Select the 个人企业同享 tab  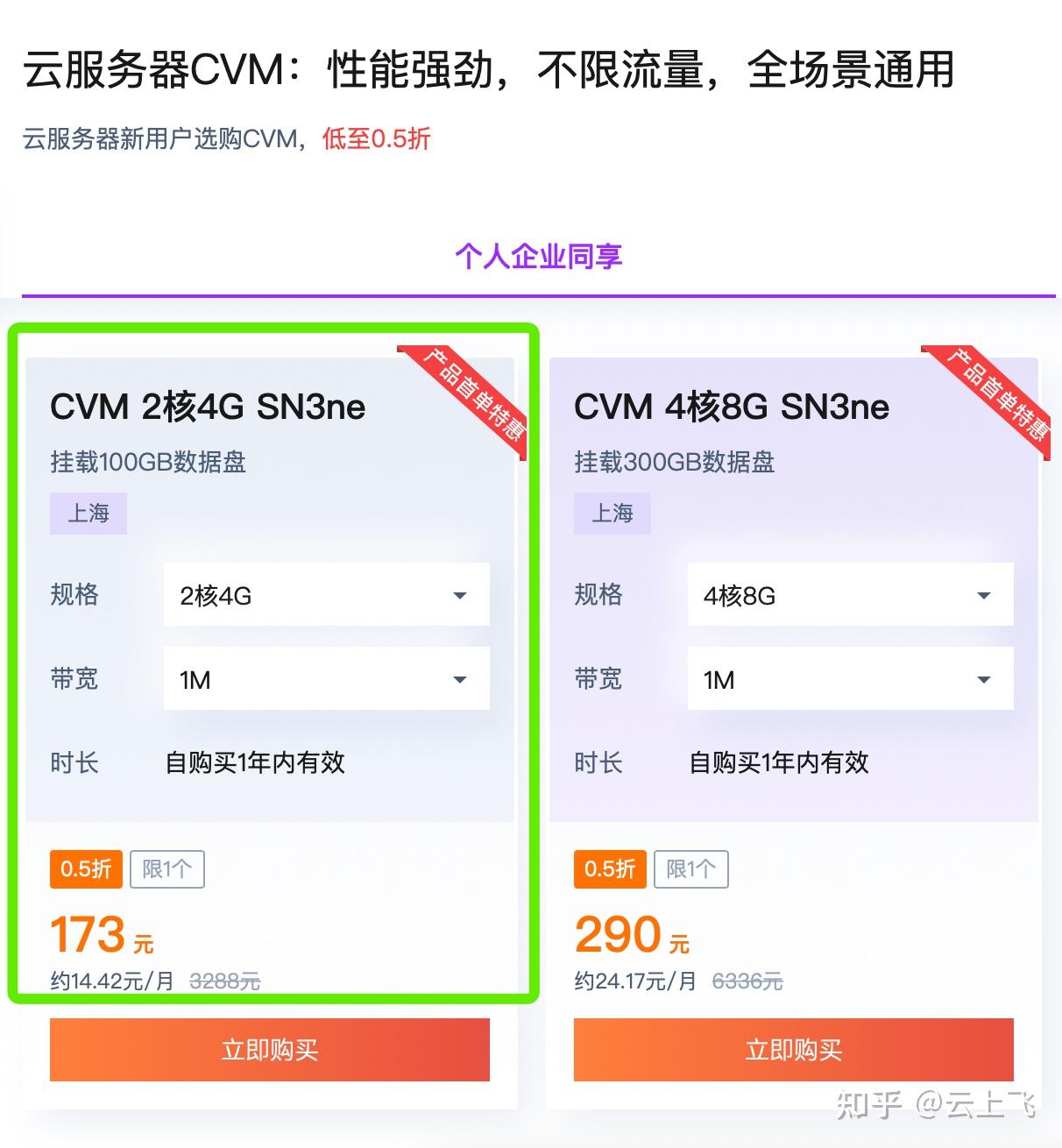point(538,257)
